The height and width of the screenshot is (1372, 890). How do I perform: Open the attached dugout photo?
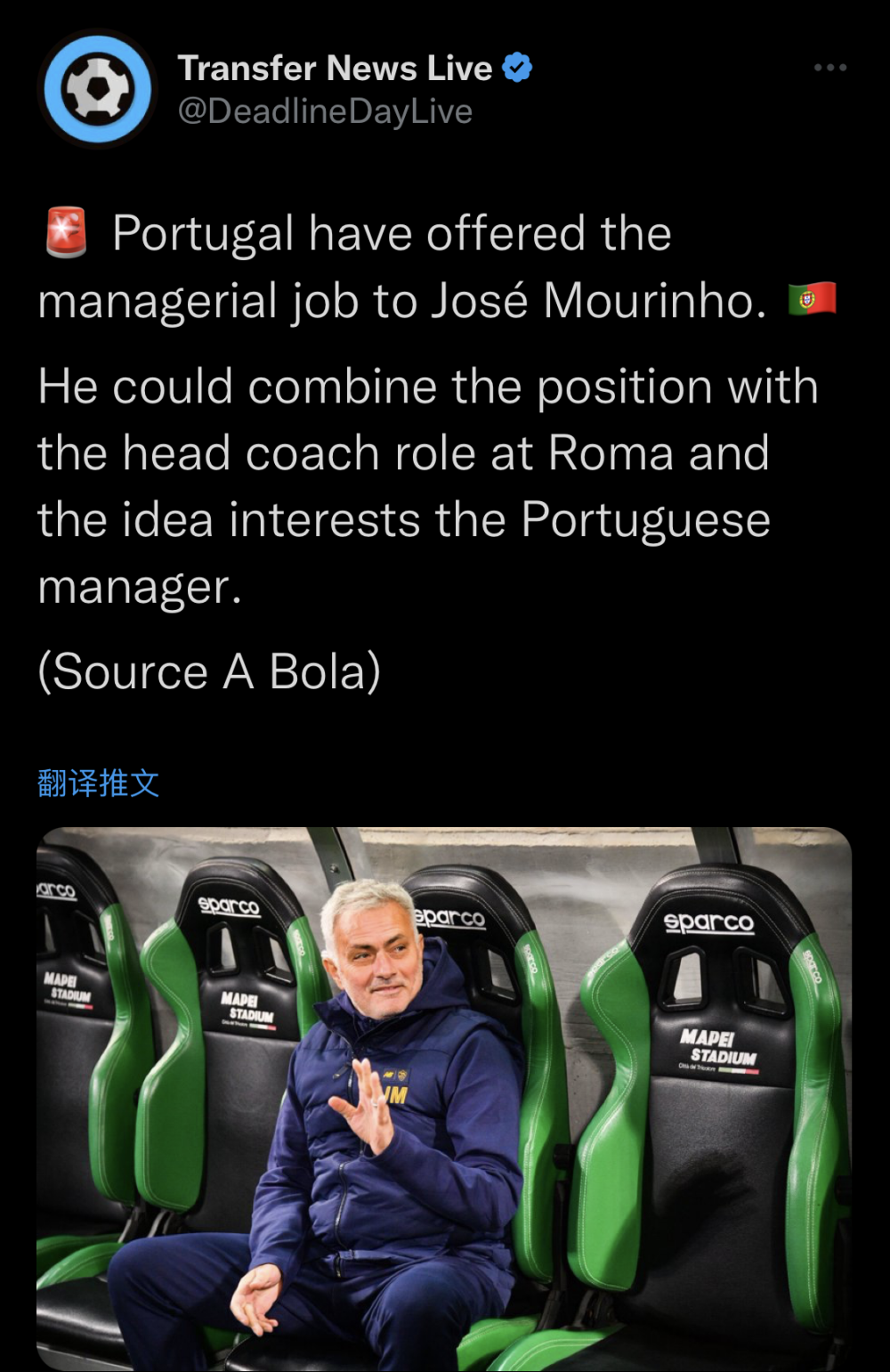pyautogui.click(x=443, y=1098)
